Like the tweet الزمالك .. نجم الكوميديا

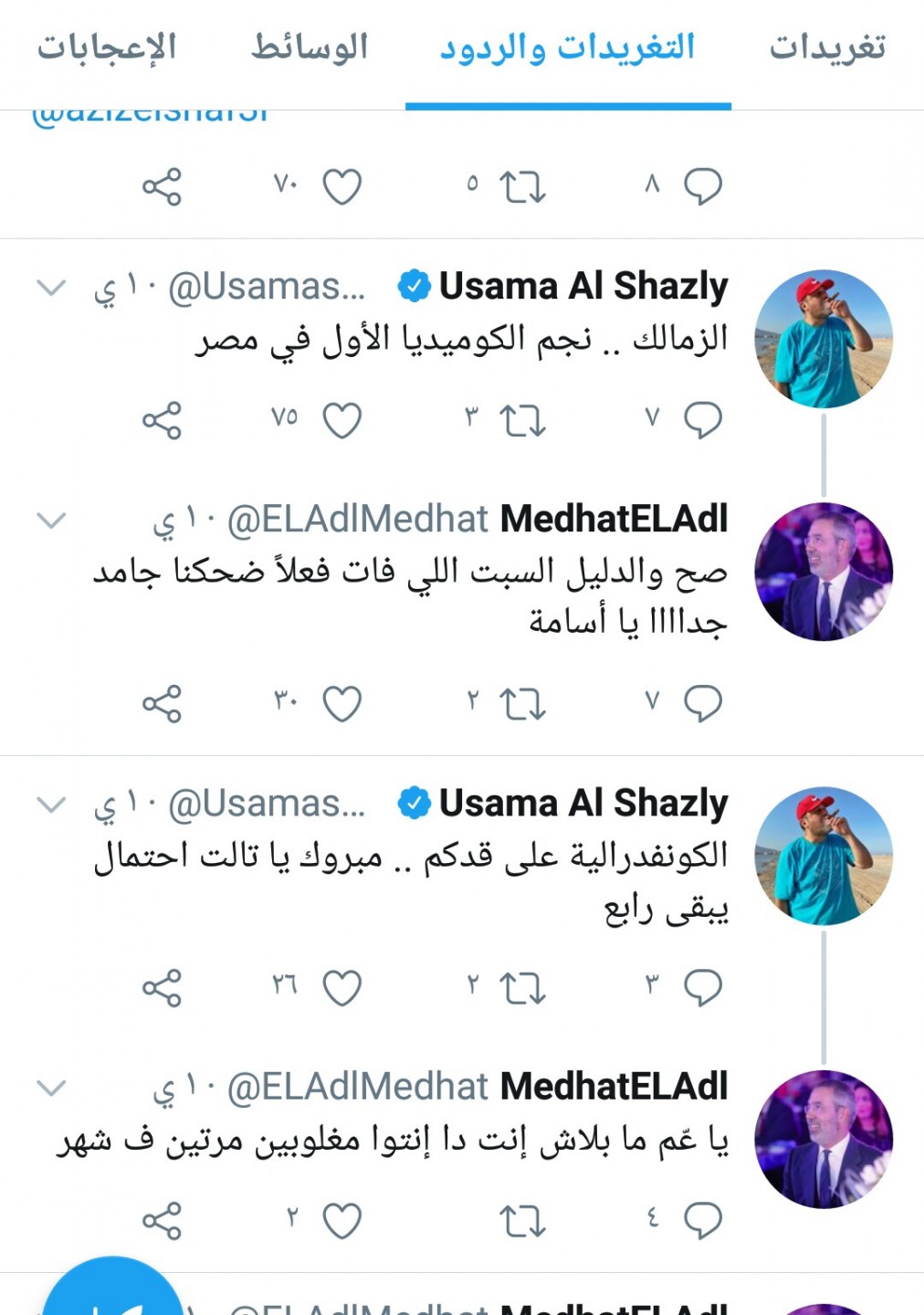coord(342,421)
